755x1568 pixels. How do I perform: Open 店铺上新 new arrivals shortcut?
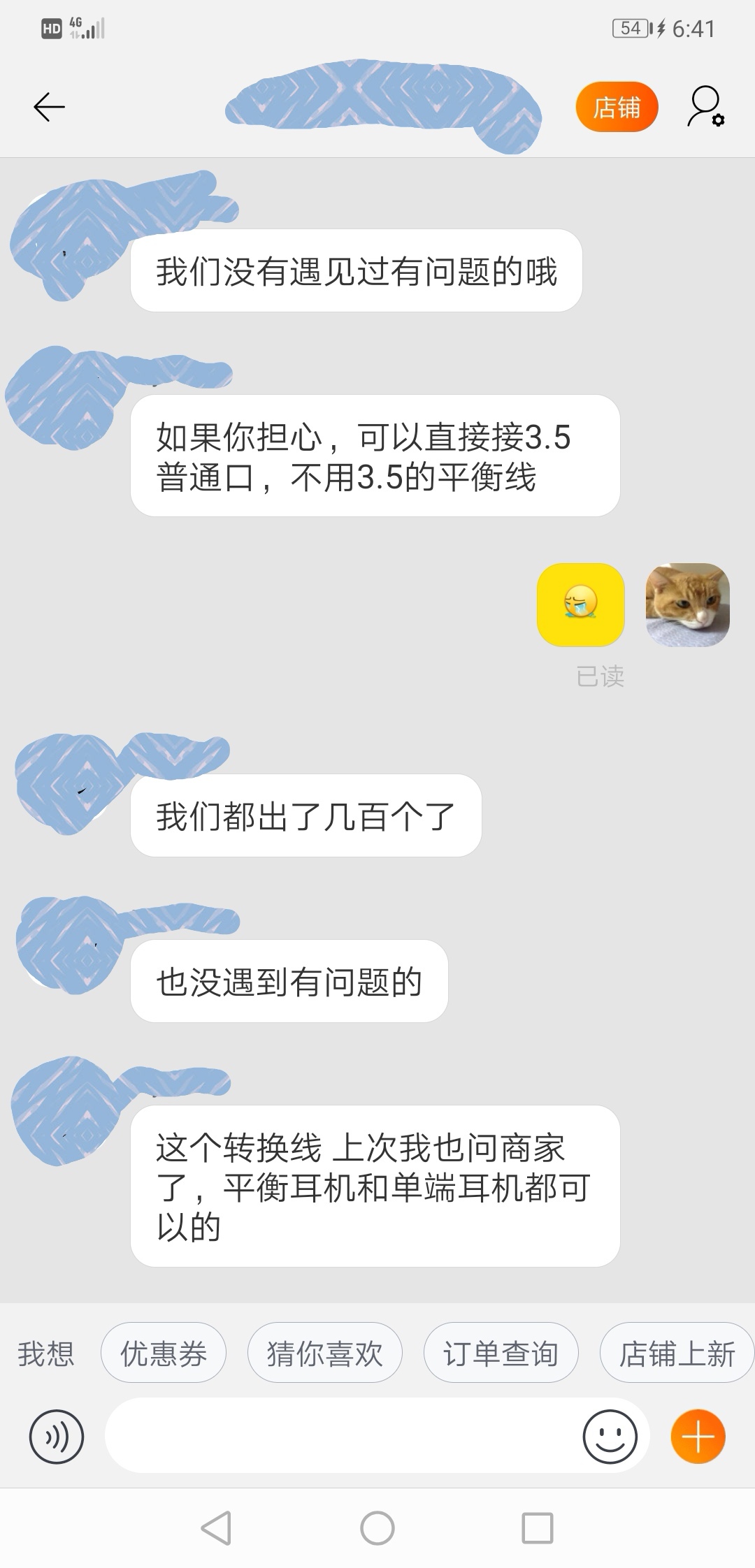[x=676, y=1353]
